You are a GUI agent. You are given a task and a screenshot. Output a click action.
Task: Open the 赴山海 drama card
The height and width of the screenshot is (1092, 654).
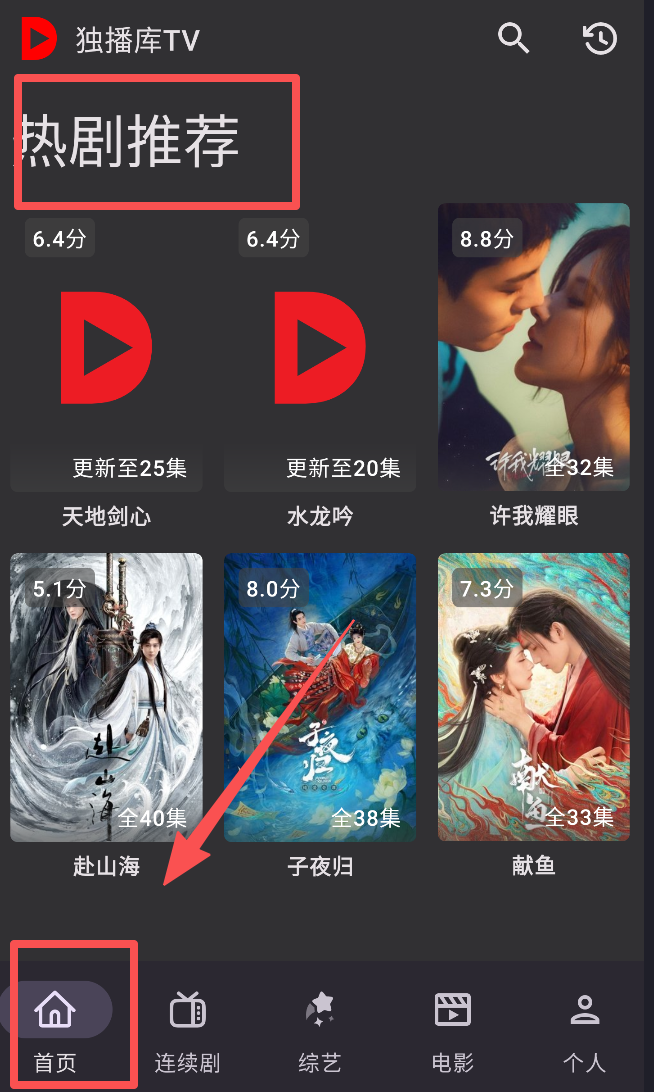pyautogui.click(x=106, y=697)
